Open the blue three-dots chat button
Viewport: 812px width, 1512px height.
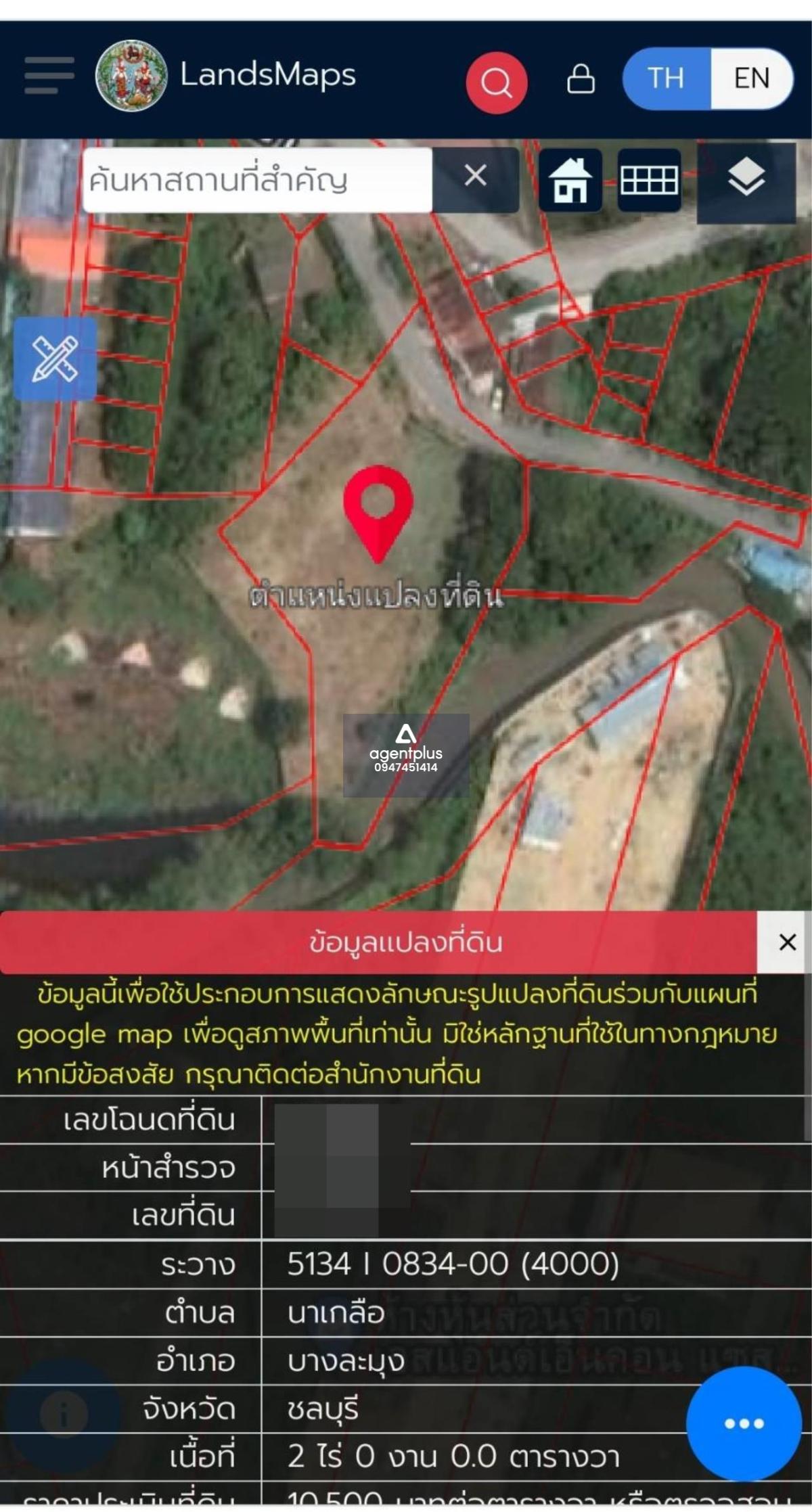click(744, 1423)
